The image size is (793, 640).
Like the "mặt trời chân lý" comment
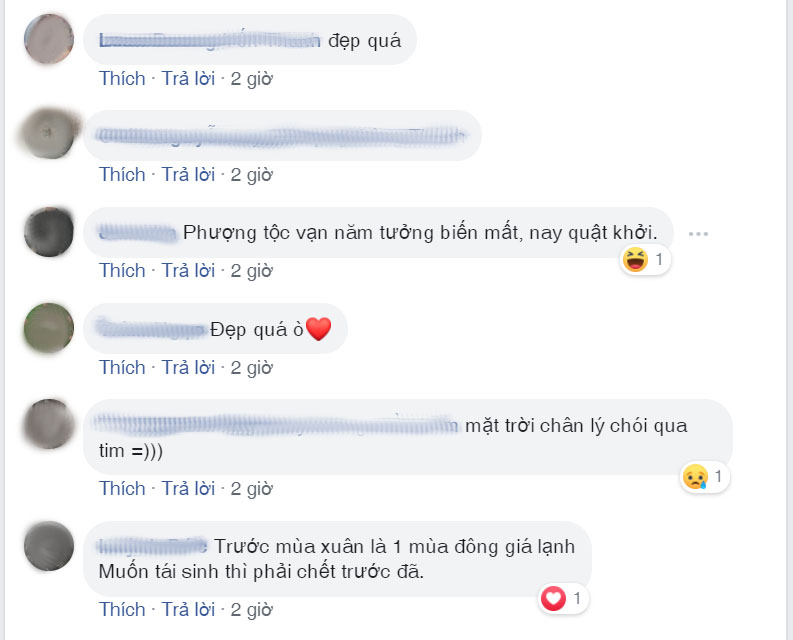point(121,488)
